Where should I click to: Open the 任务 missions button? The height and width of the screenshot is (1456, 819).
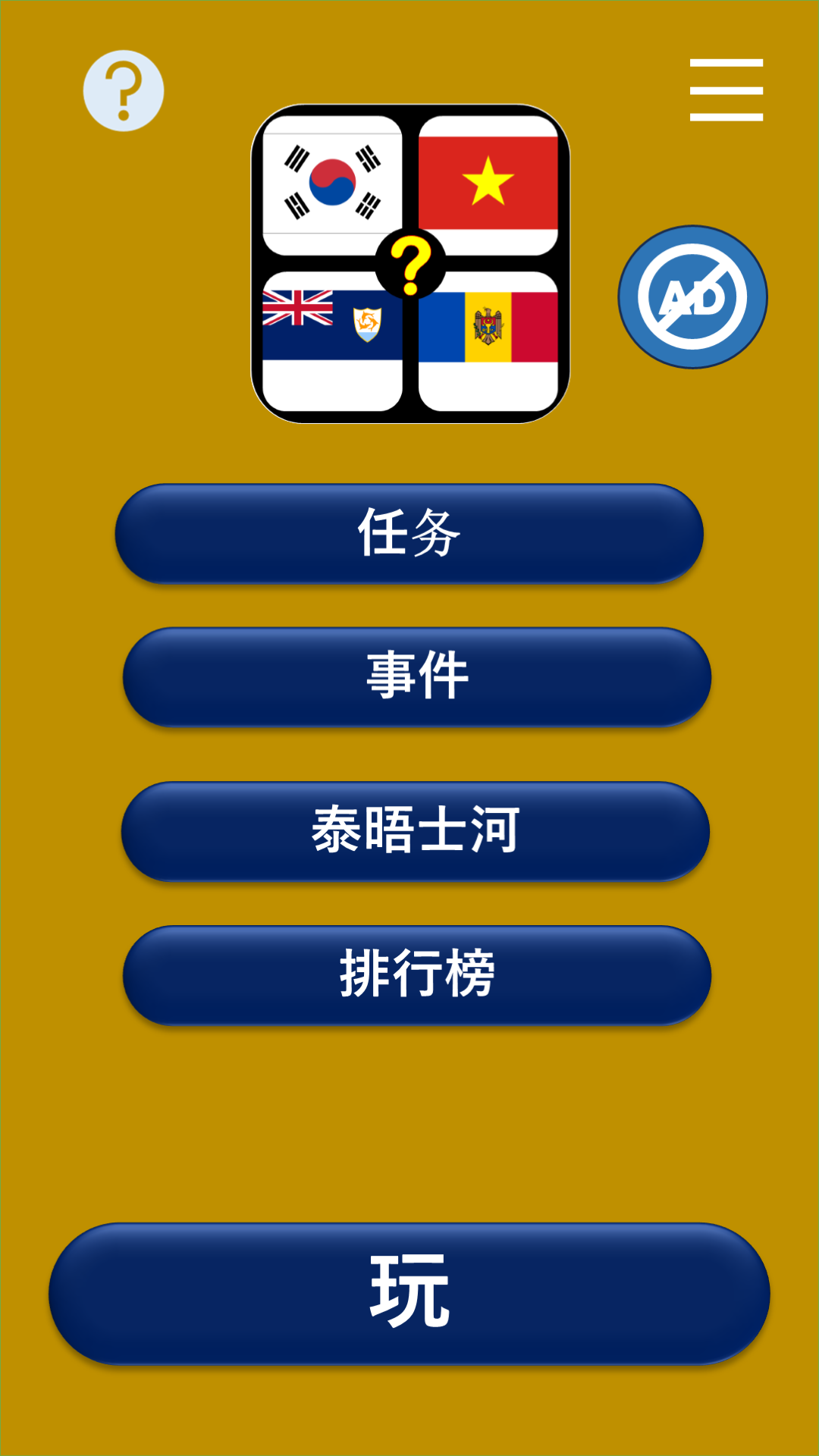409,534
